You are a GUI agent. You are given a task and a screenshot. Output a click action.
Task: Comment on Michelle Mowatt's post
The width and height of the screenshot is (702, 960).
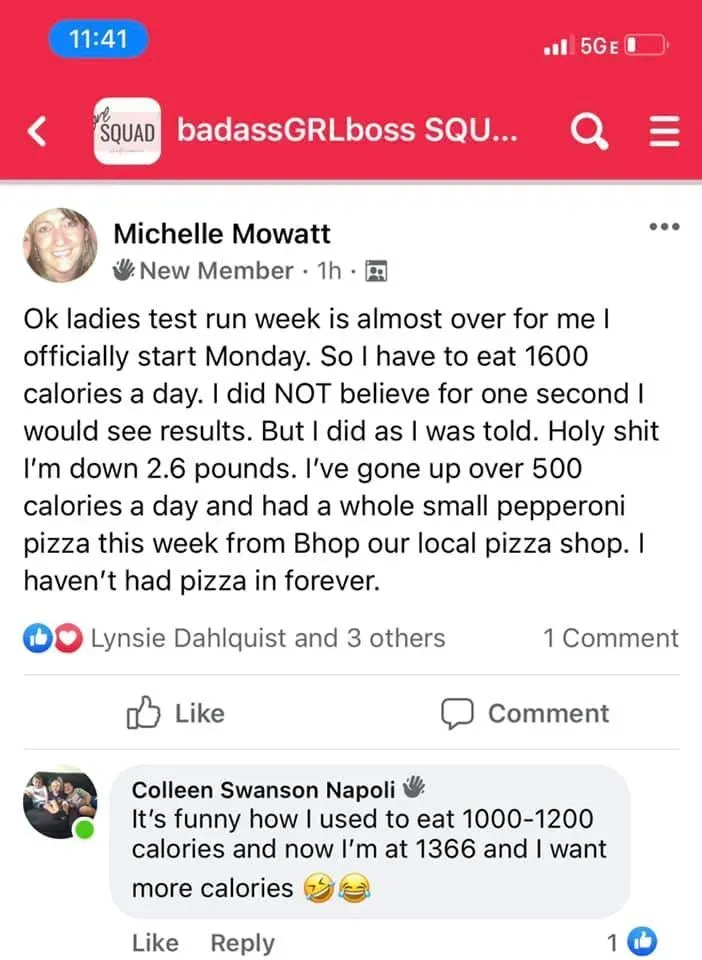526,713
